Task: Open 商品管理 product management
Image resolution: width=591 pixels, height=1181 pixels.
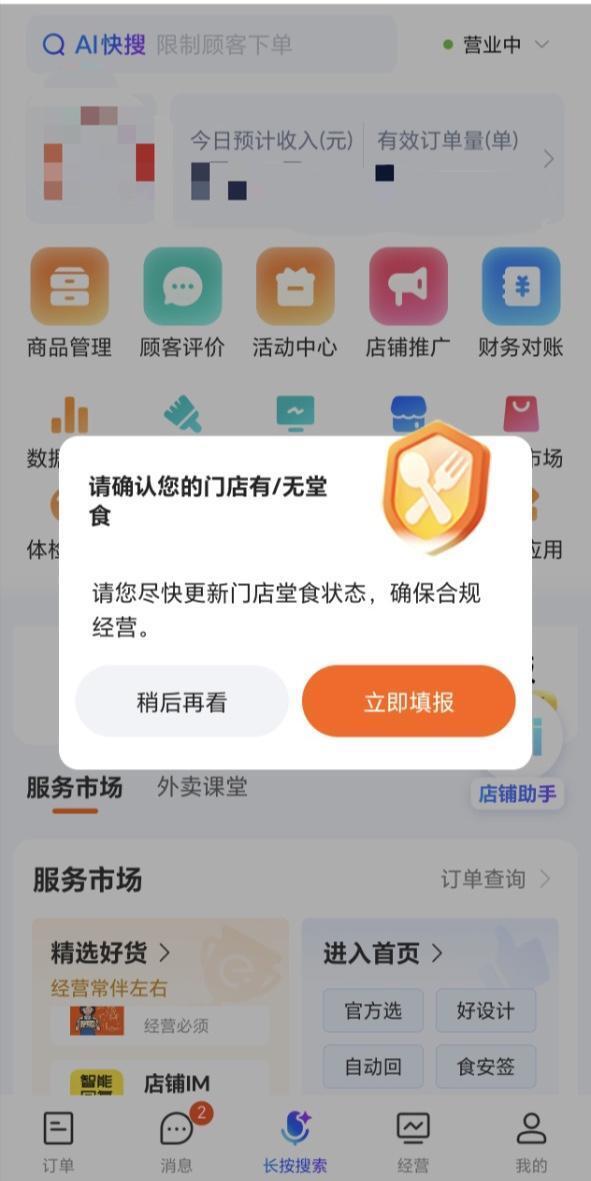Action: point(69,303)
